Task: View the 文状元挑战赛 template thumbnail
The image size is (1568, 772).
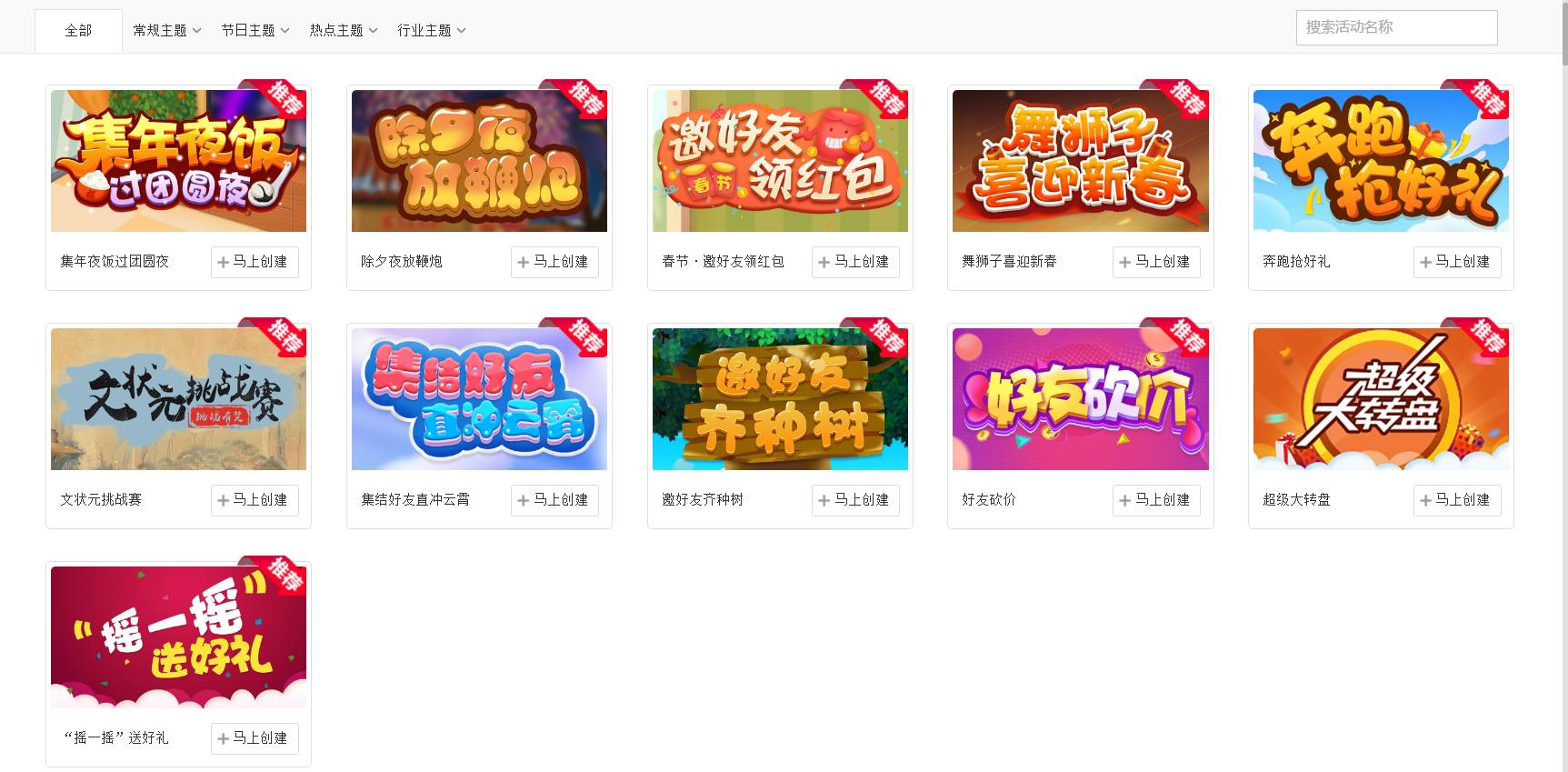Action: coord(178,399)
